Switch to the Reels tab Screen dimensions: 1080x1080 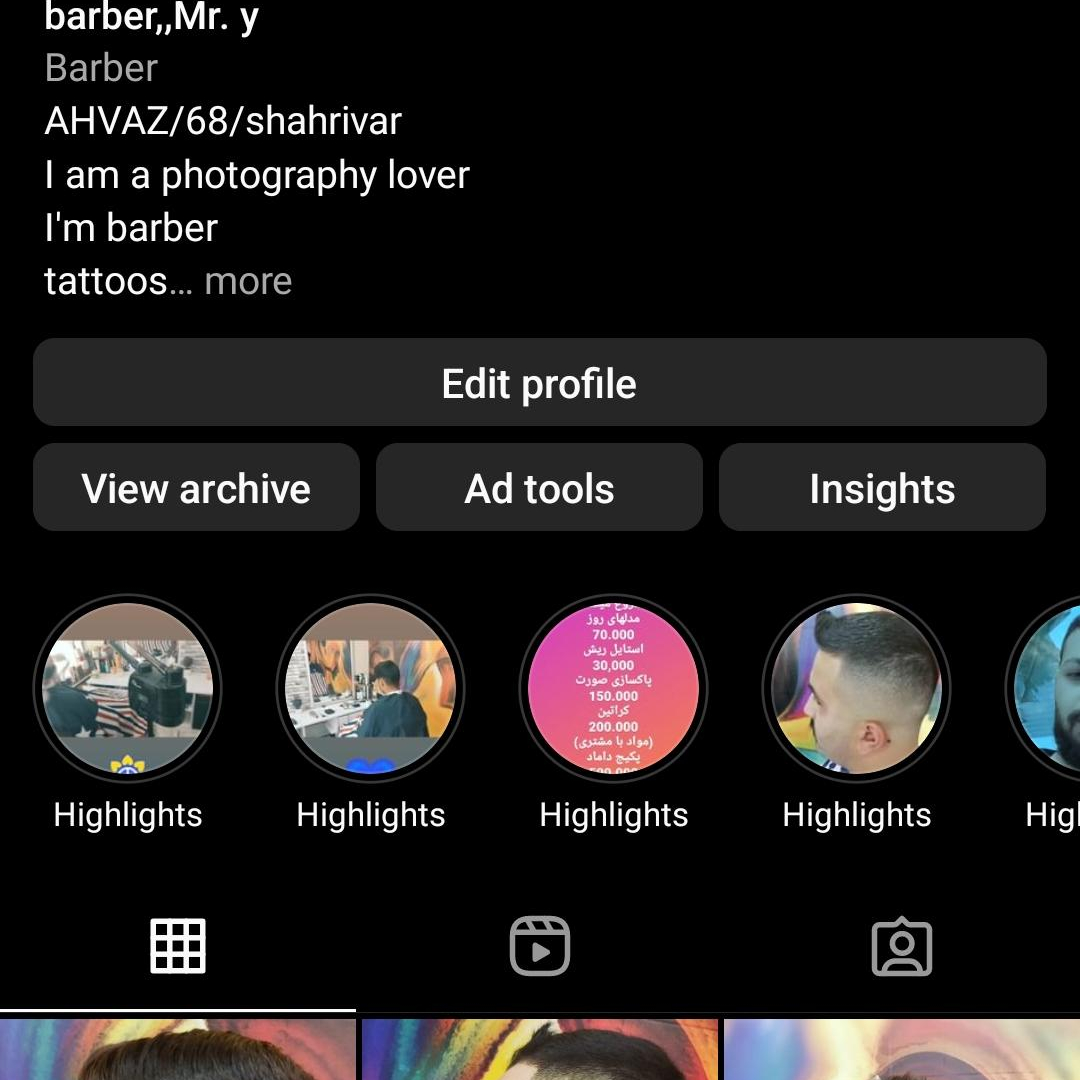click(540, 945)
